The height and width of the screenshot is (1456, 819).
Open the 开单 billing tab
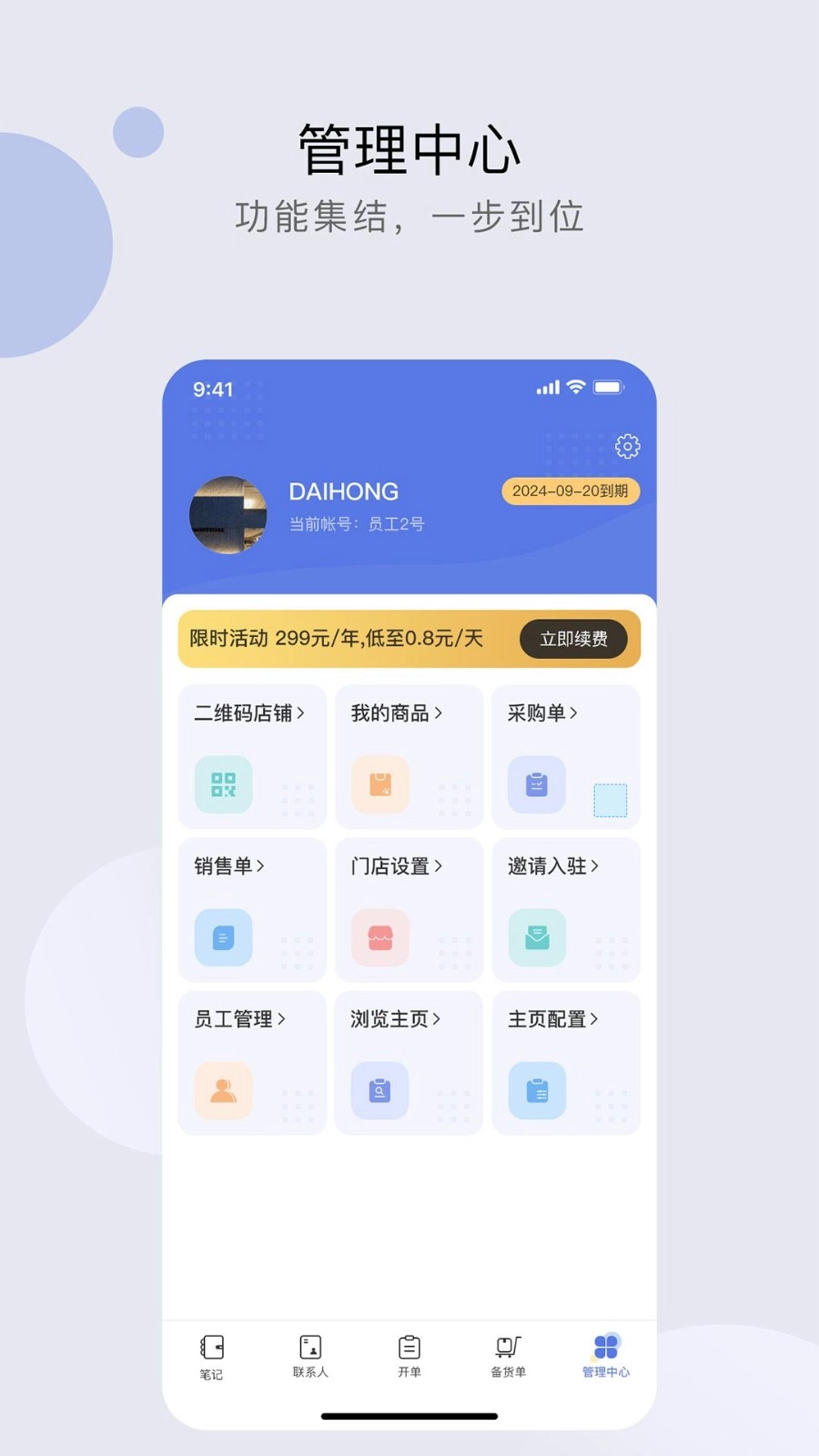[409, 1356]
